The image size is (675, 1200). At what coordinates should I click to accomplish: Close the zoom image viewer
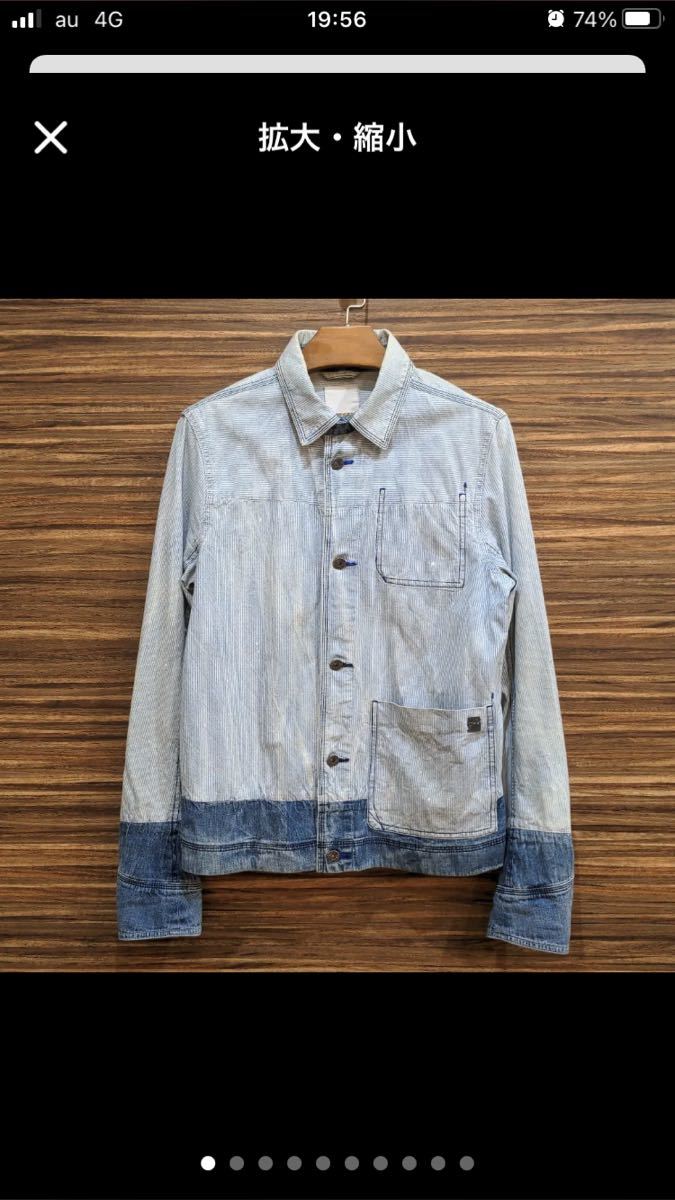pyautogui.click(x=50, y=137)
